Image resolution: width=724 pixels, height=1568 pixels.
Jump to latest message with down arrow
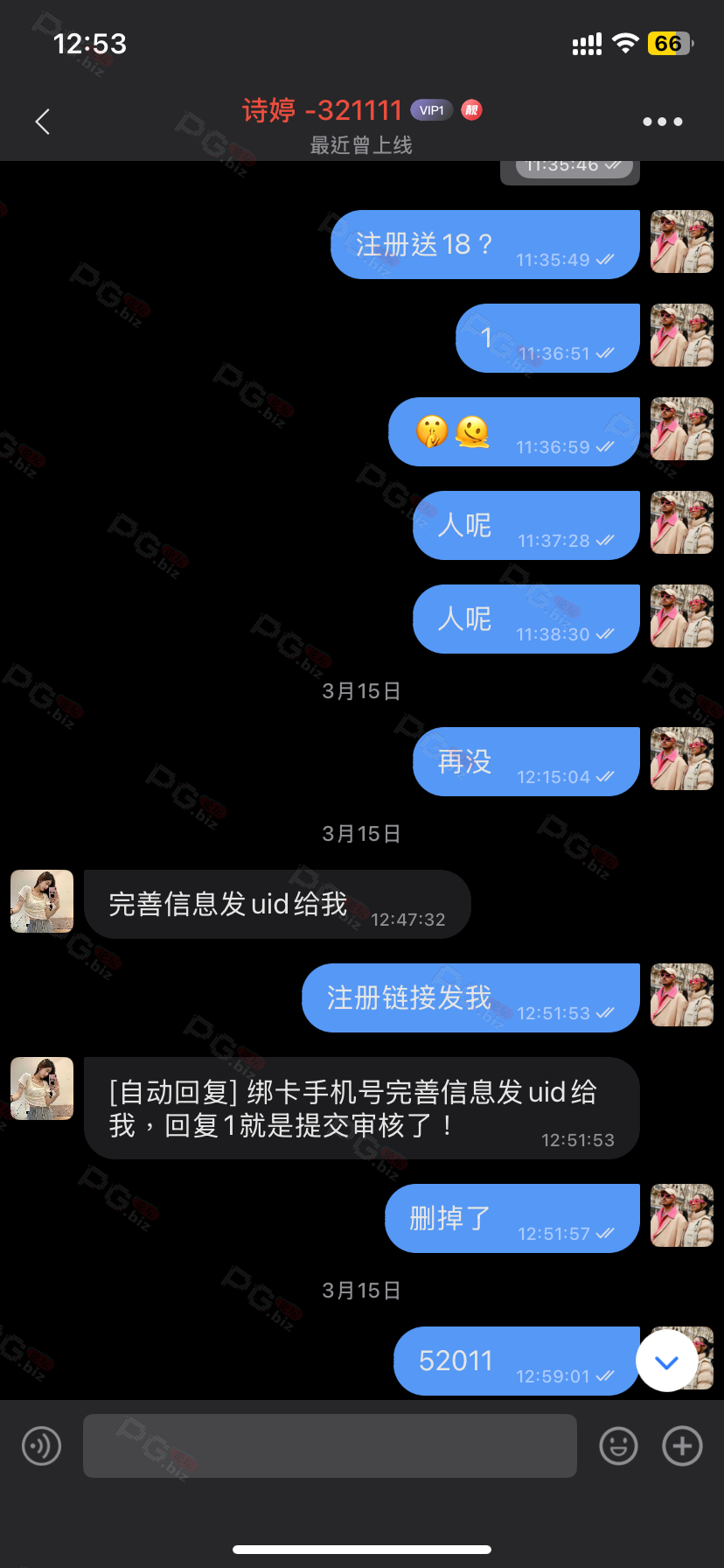coord(666,1361)
